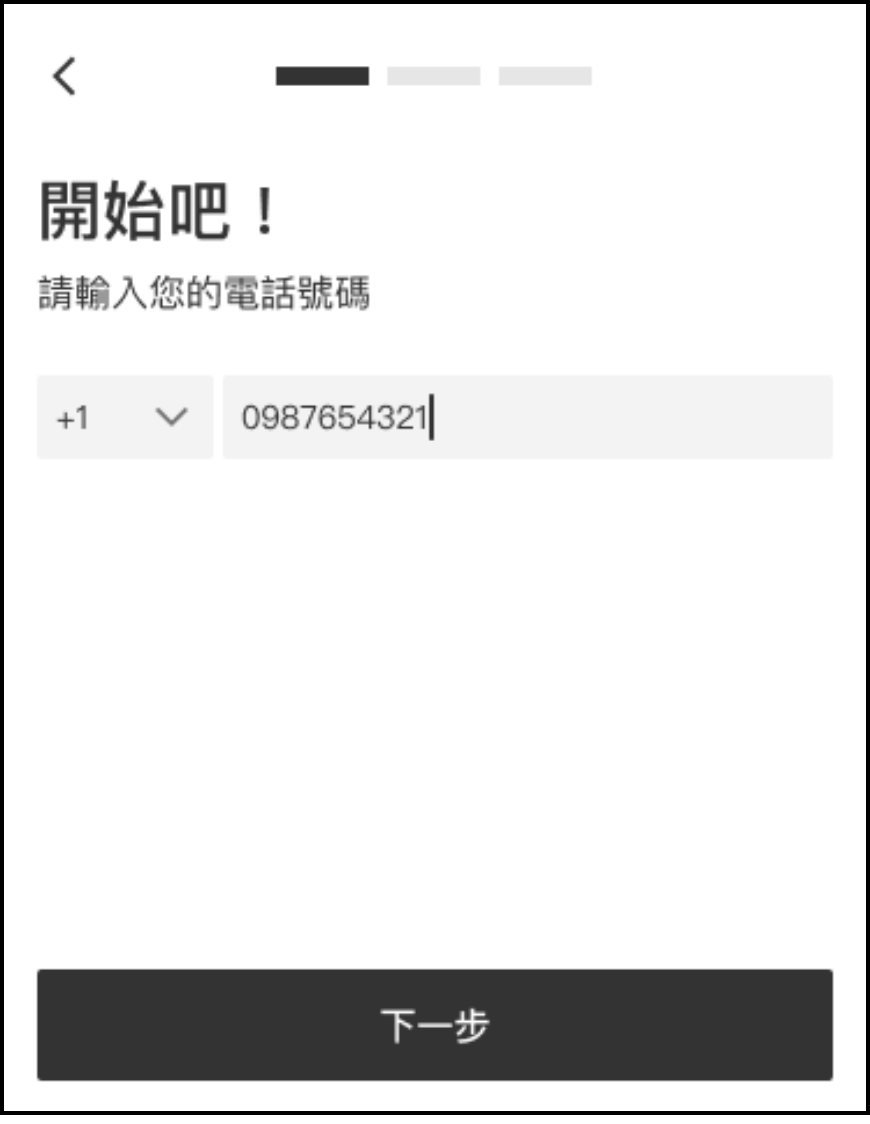The image size is (870, 1124).
Task: Tap the phone number field with 0987654321
Action: (x=527, y=418)
